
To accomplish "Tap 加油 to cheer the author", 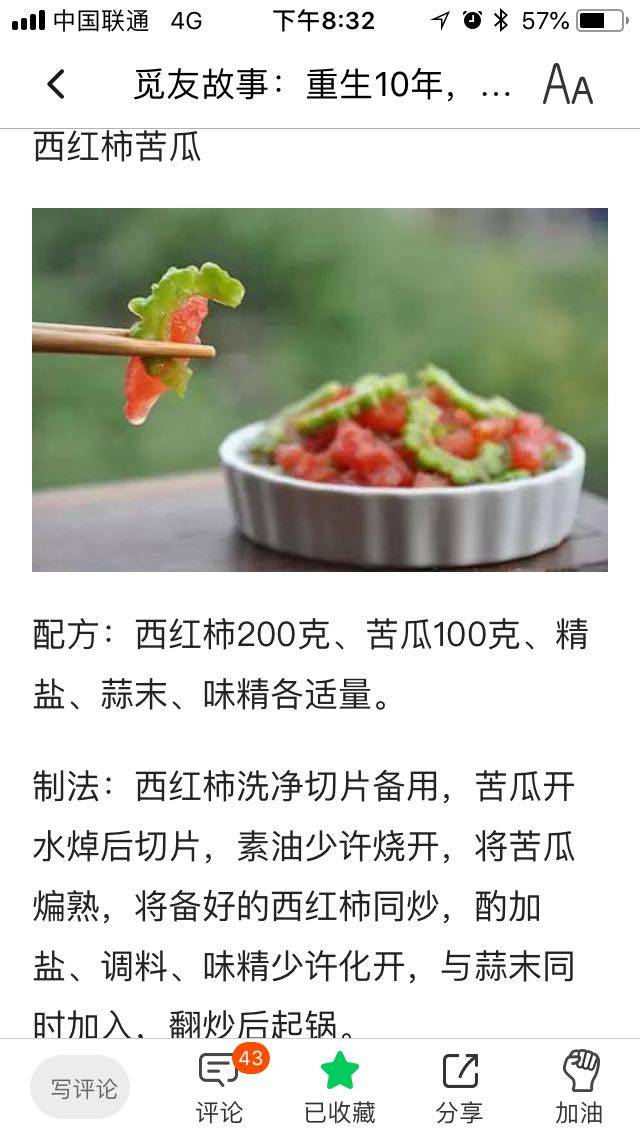I will pos(579,1085).
